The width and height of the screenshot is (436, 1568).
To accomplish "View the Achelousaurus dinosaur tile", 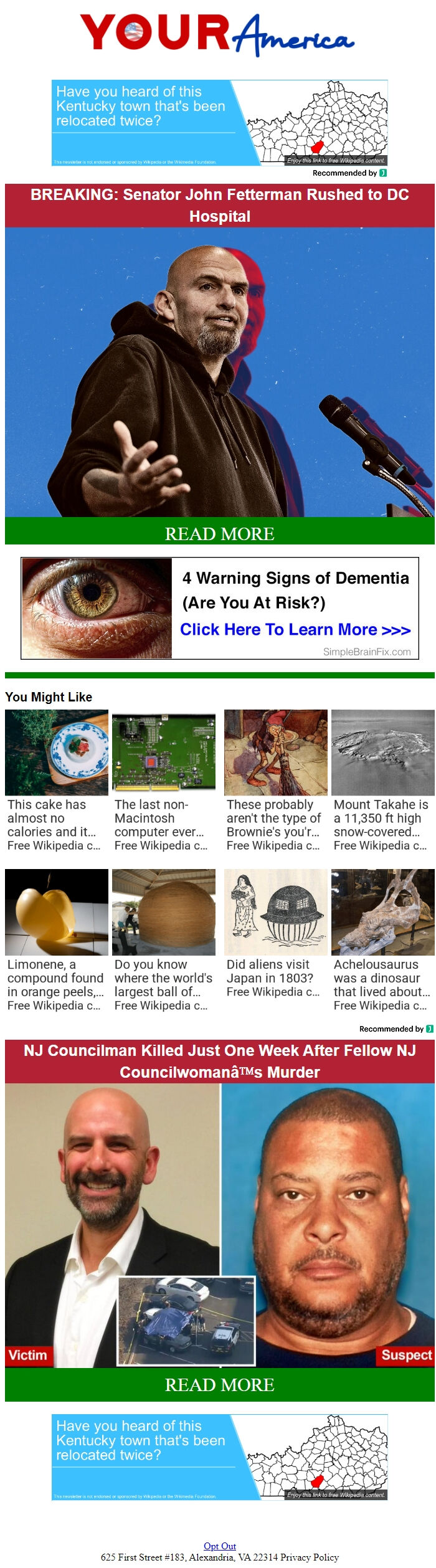I will click(382, 940).
